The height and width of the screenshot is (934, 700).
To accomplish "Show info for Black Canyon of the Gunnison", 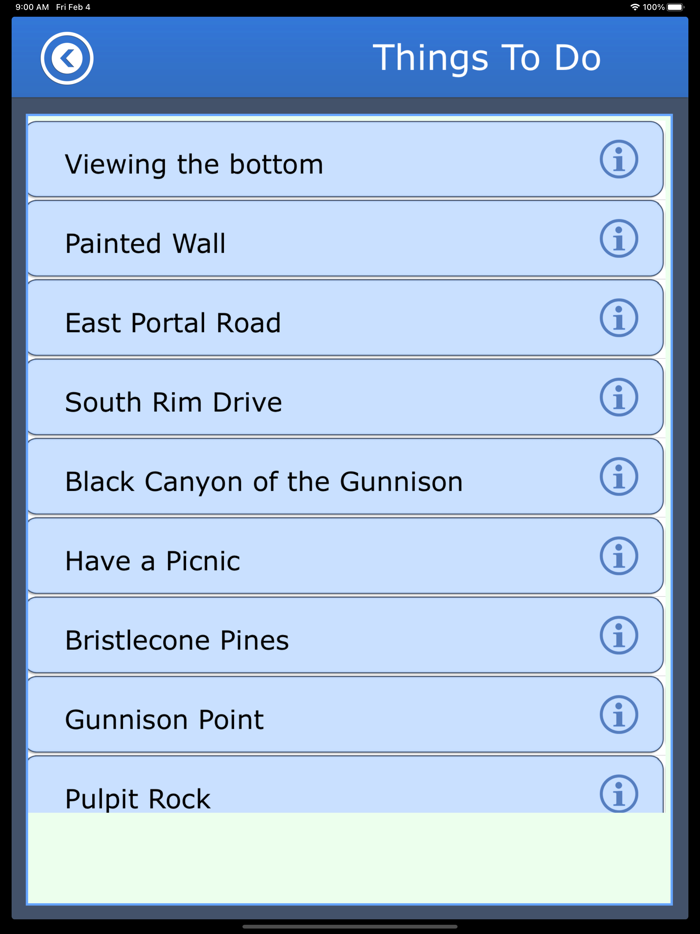I will (x=618, y=477).
